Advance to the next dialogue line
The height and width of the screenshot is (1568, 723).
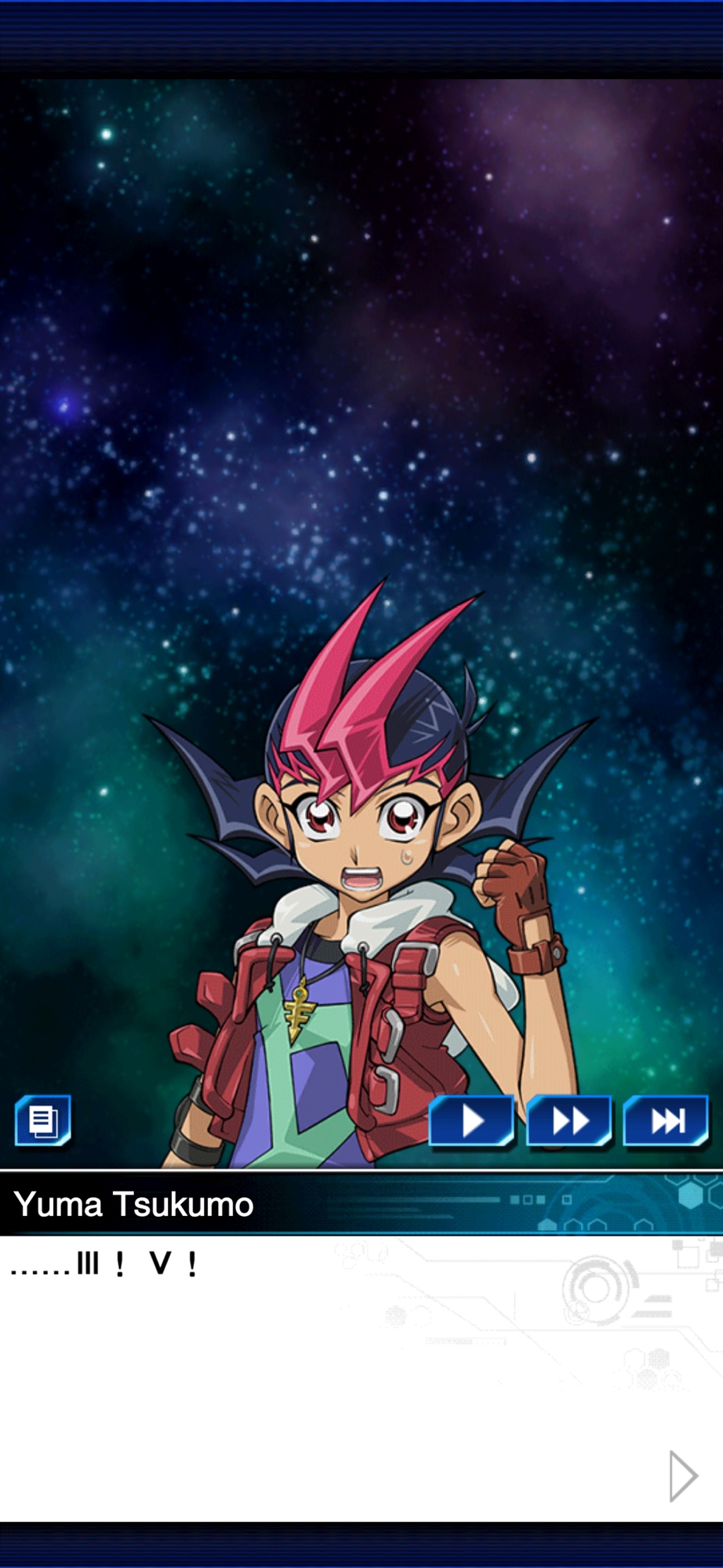coord(682,1476)
